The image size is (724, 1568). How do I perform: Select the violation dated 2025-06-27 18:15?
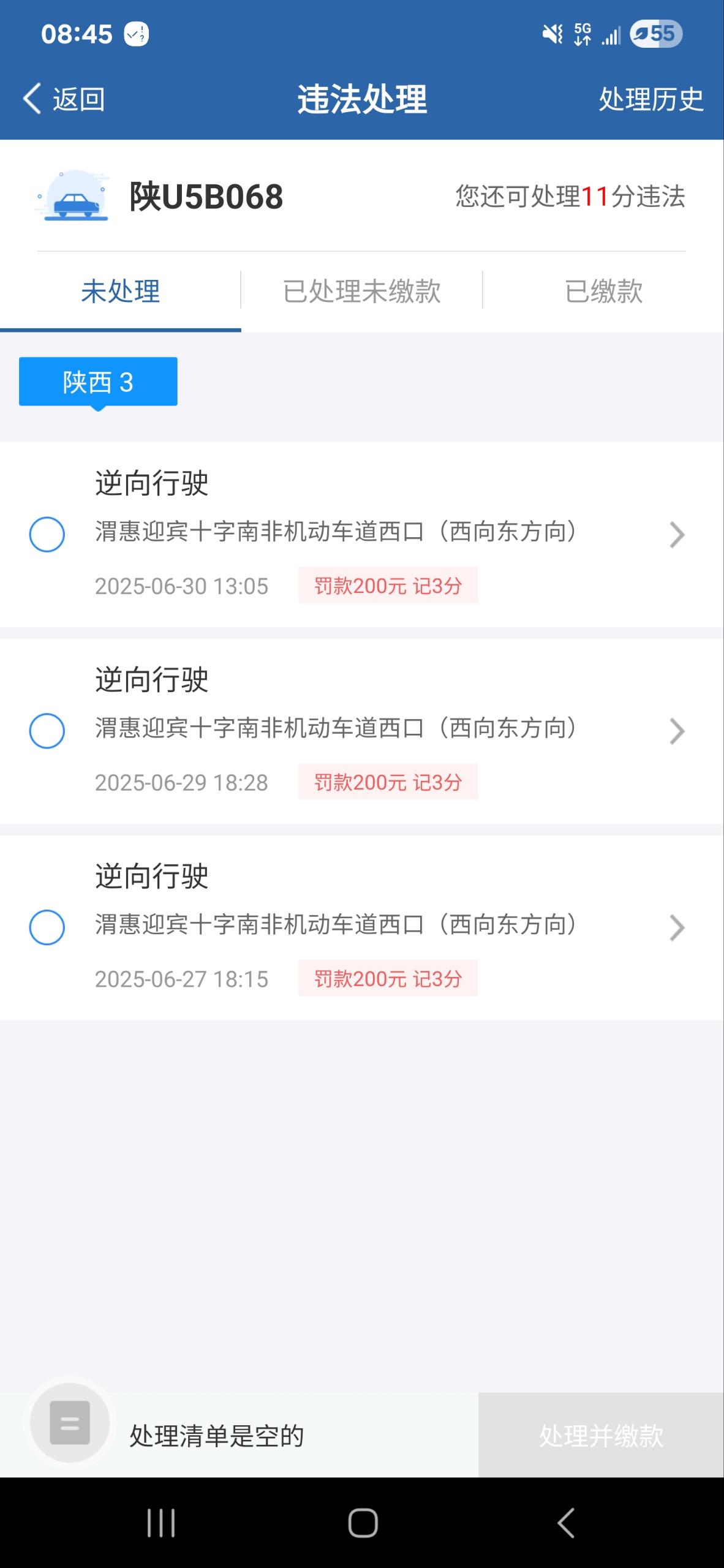(x=47, y=927)
